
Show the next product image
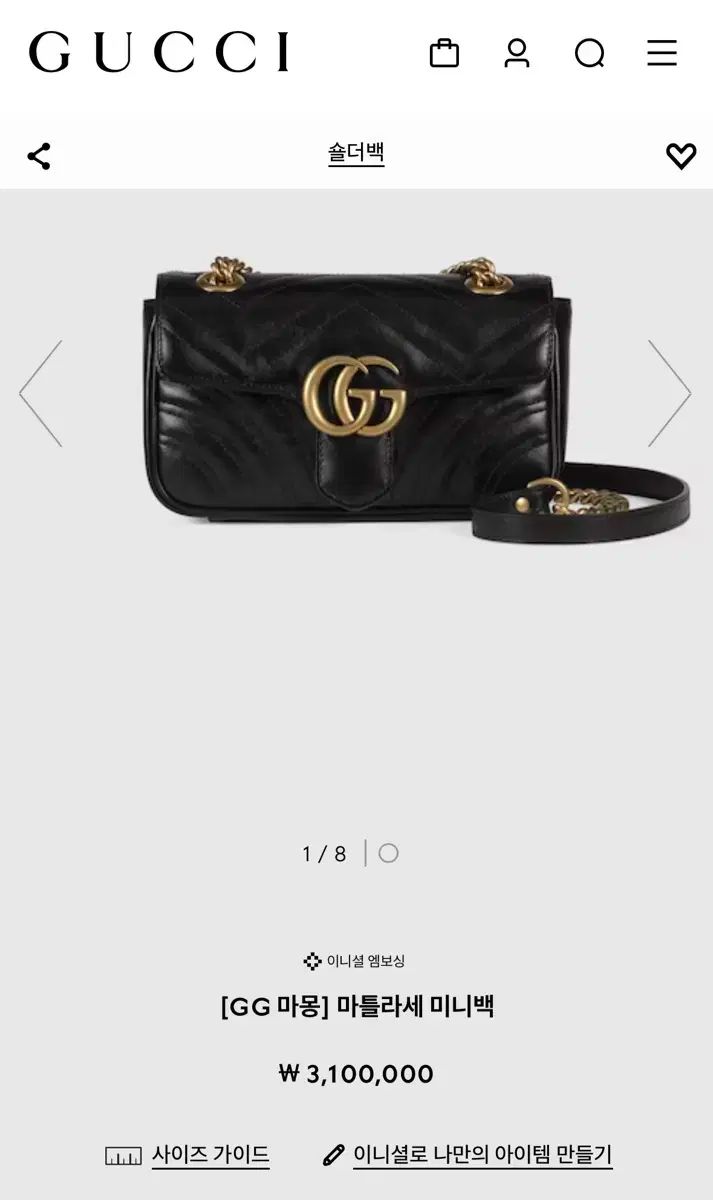point(669,393)
